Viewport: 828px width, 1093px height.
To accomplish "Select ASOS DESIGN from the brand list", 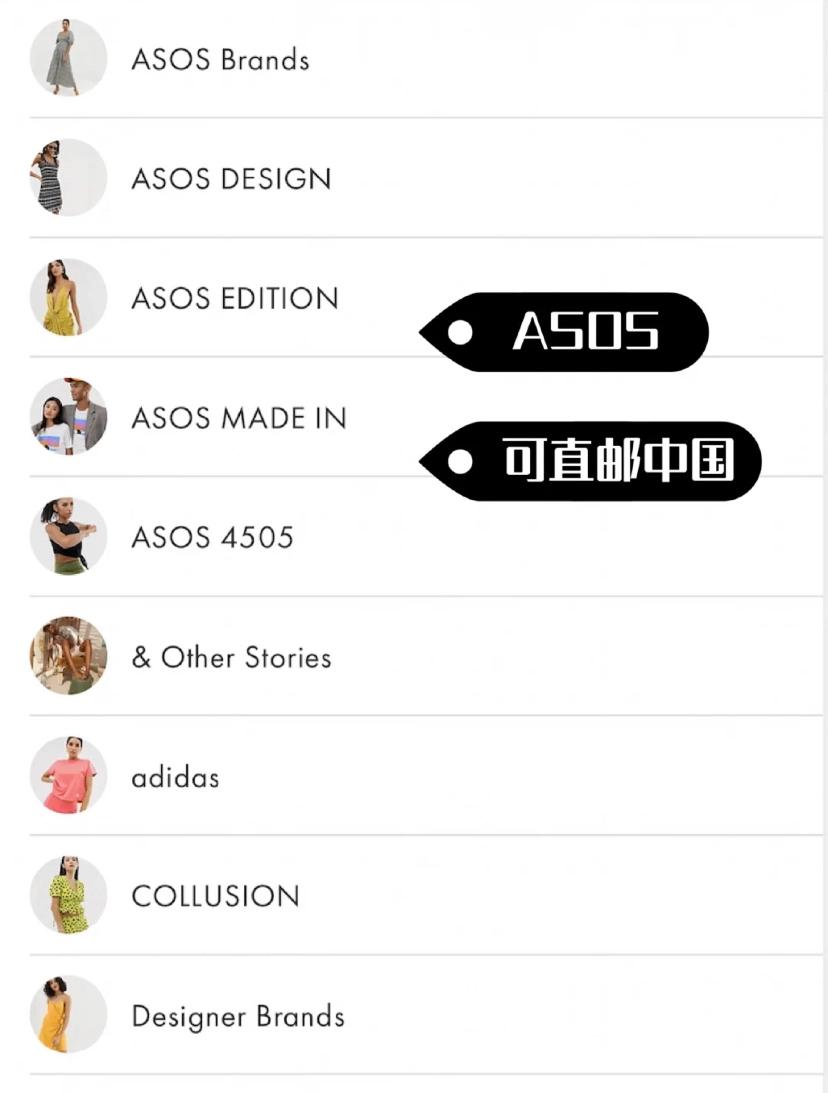I will click(x=231, y=179).
